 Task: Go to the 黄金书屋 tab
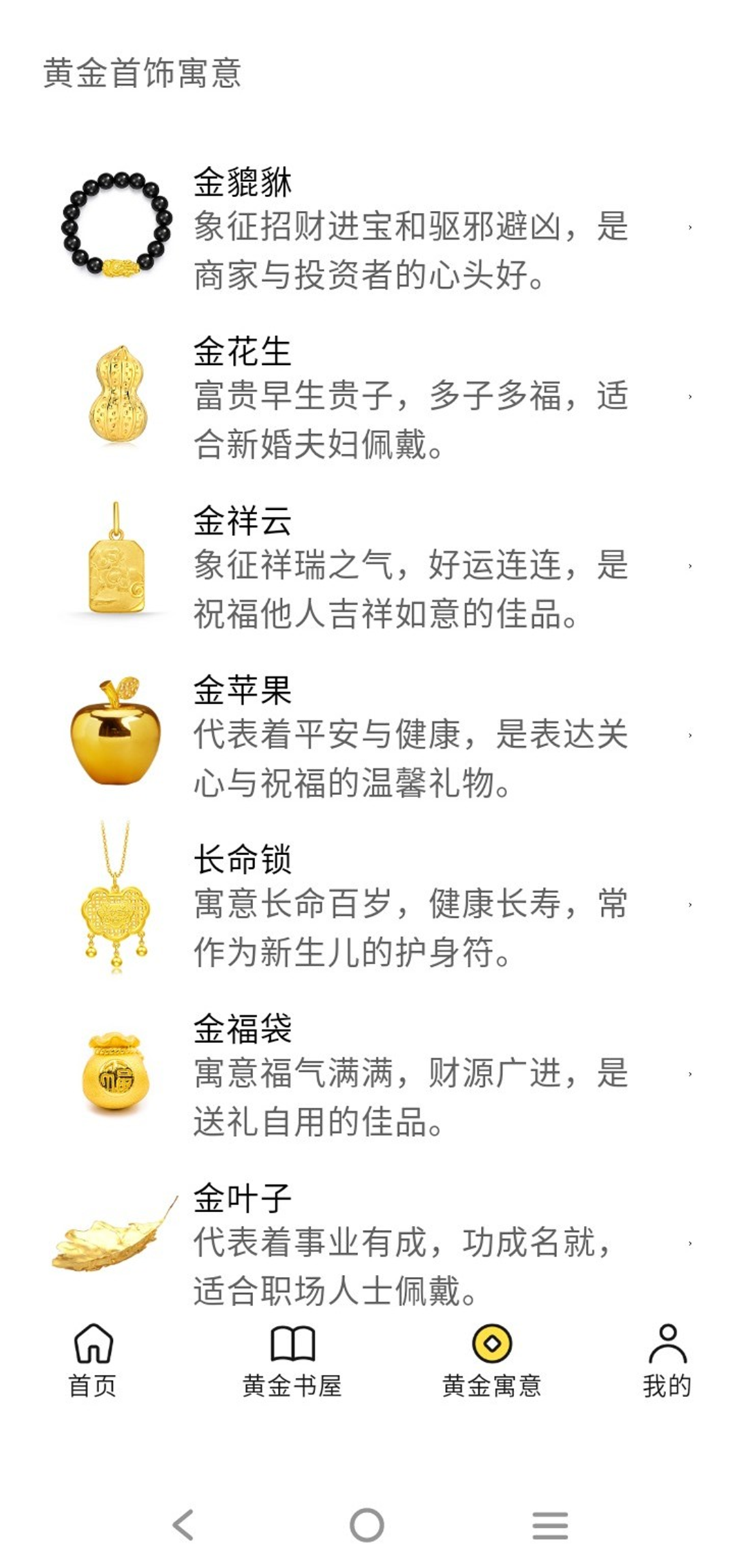(292, 1362)
